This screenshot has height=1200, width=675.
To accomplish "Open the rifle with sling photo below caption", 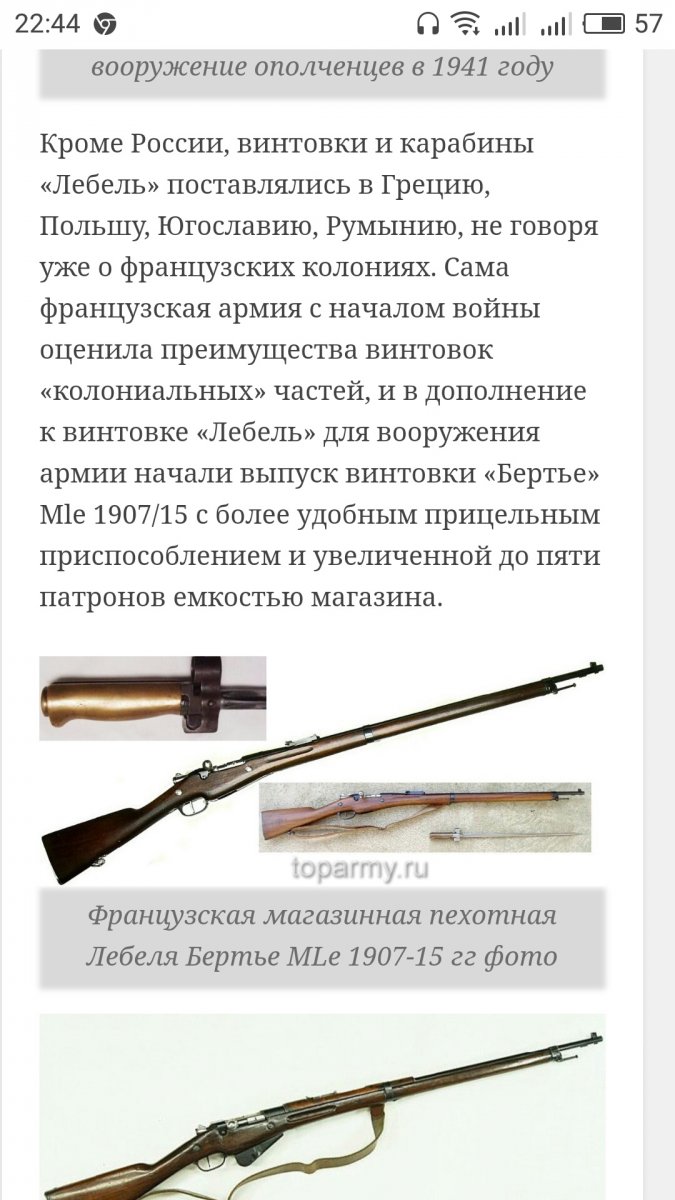I will pyautogui.click(x=322, y=1107).
